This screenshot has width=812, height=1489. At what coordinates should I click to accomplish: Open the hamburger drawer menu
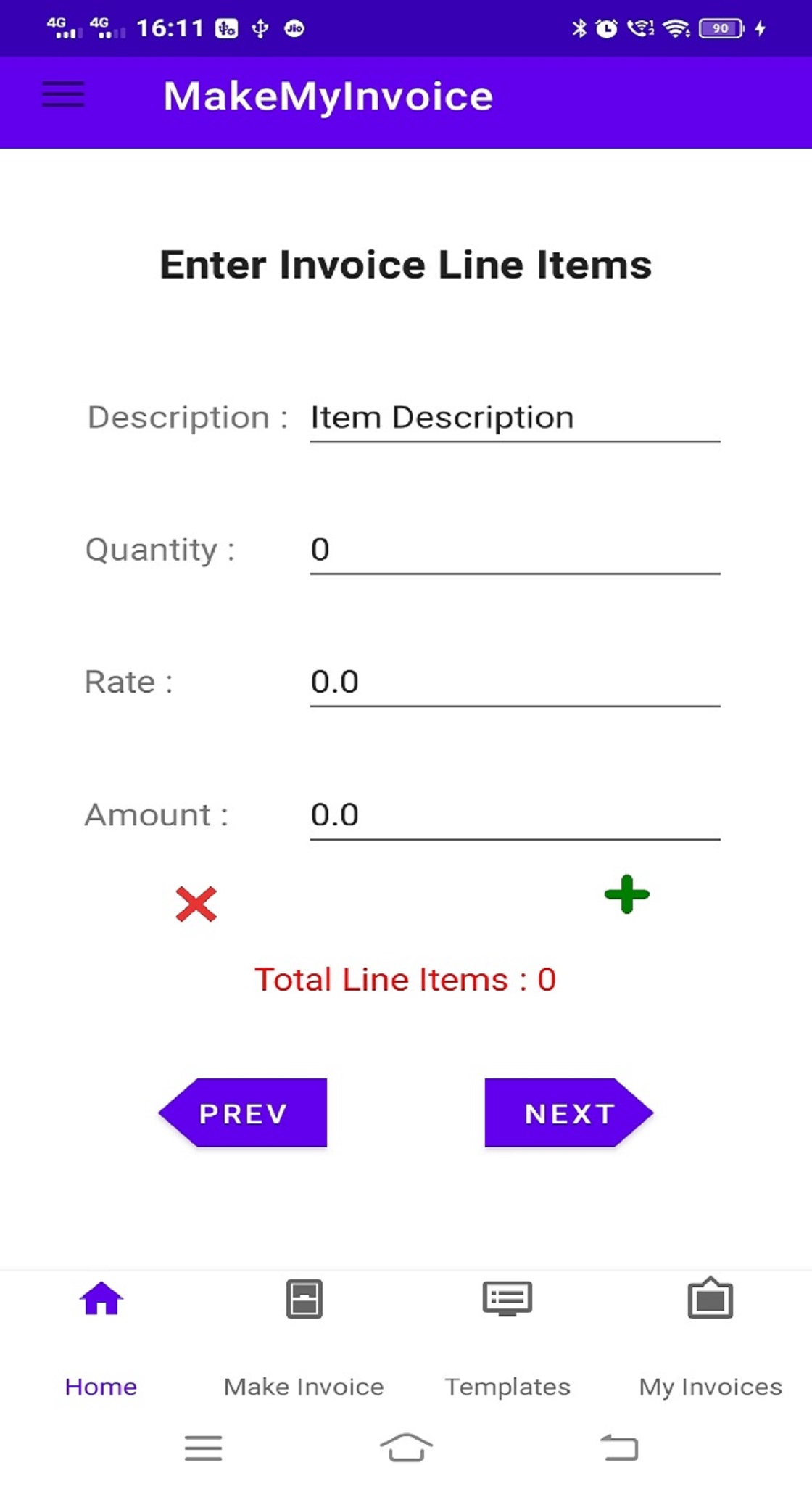pyautogui.click(x=63, y=95)
